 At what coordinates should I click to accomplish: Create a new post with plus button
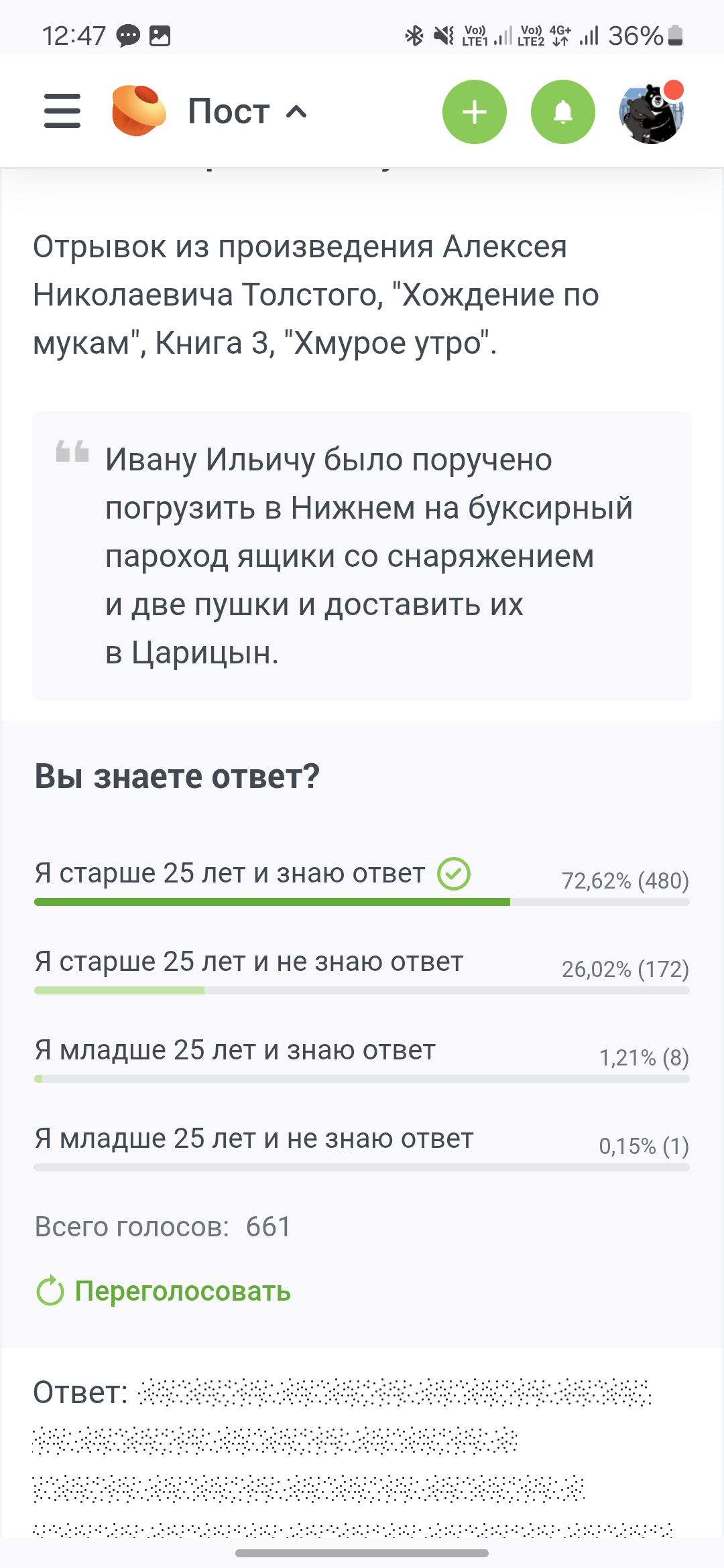click(x=475, y=112)
